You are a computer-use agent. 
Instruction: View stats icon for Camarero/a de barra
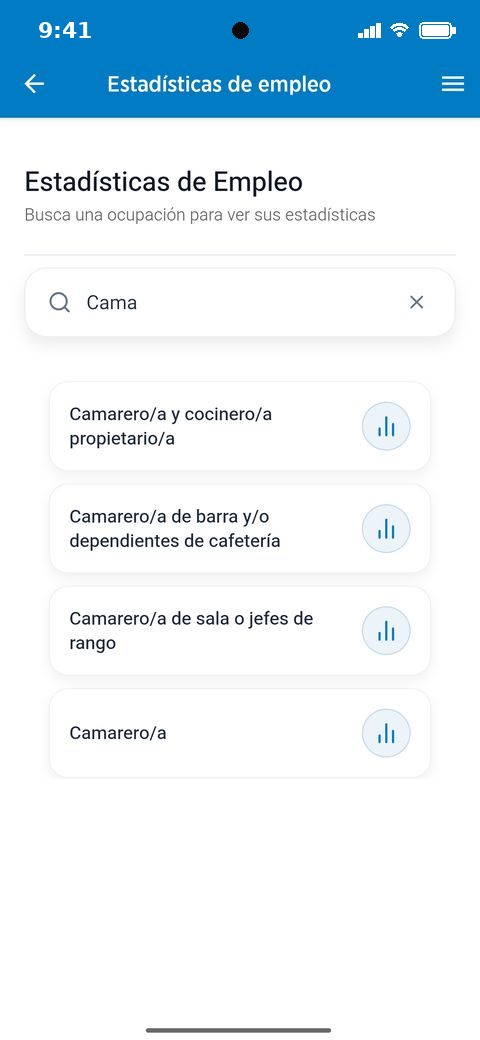pyautogui.click(x=386, y=529)
